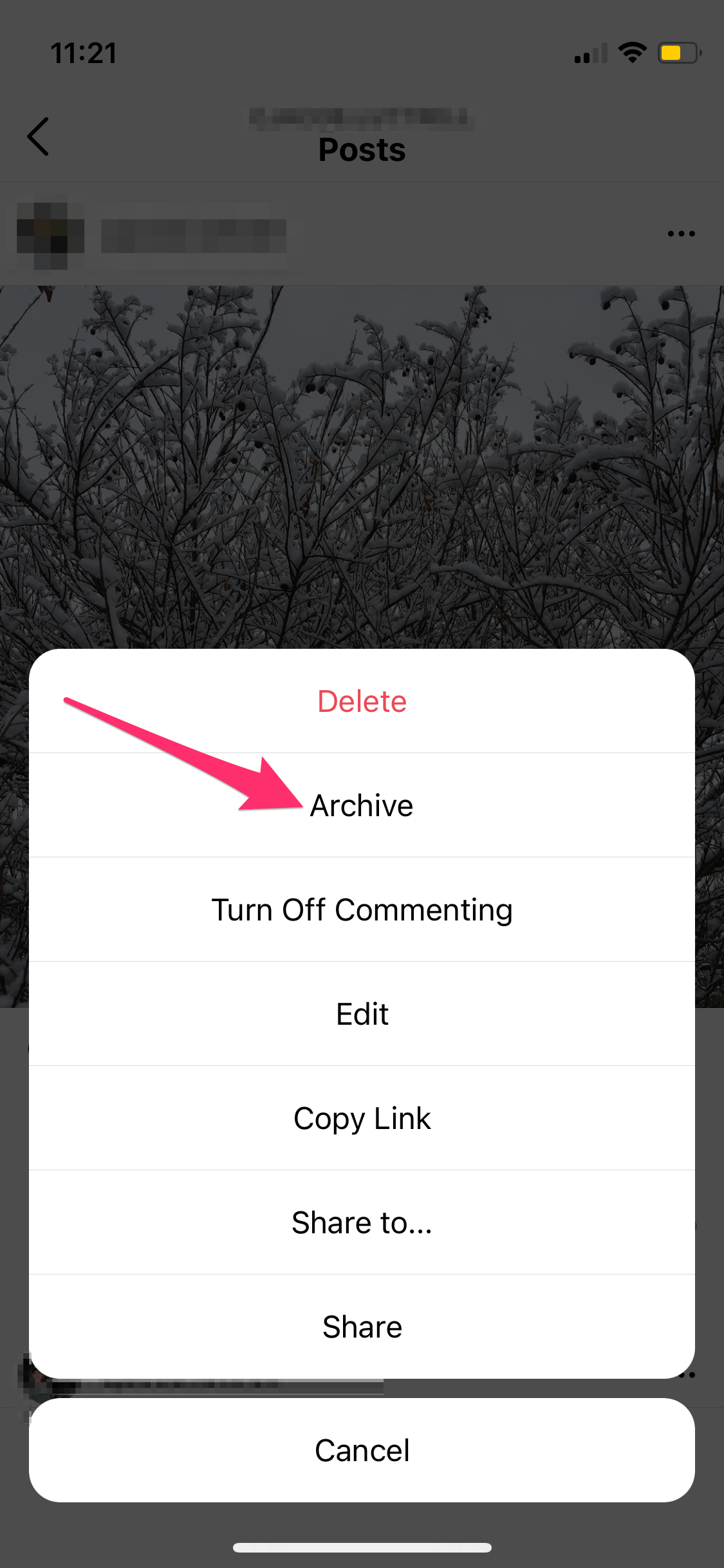The image size is (724, 1568).
Task: Choose Turn Off Commenting
Action: [362, 910]
